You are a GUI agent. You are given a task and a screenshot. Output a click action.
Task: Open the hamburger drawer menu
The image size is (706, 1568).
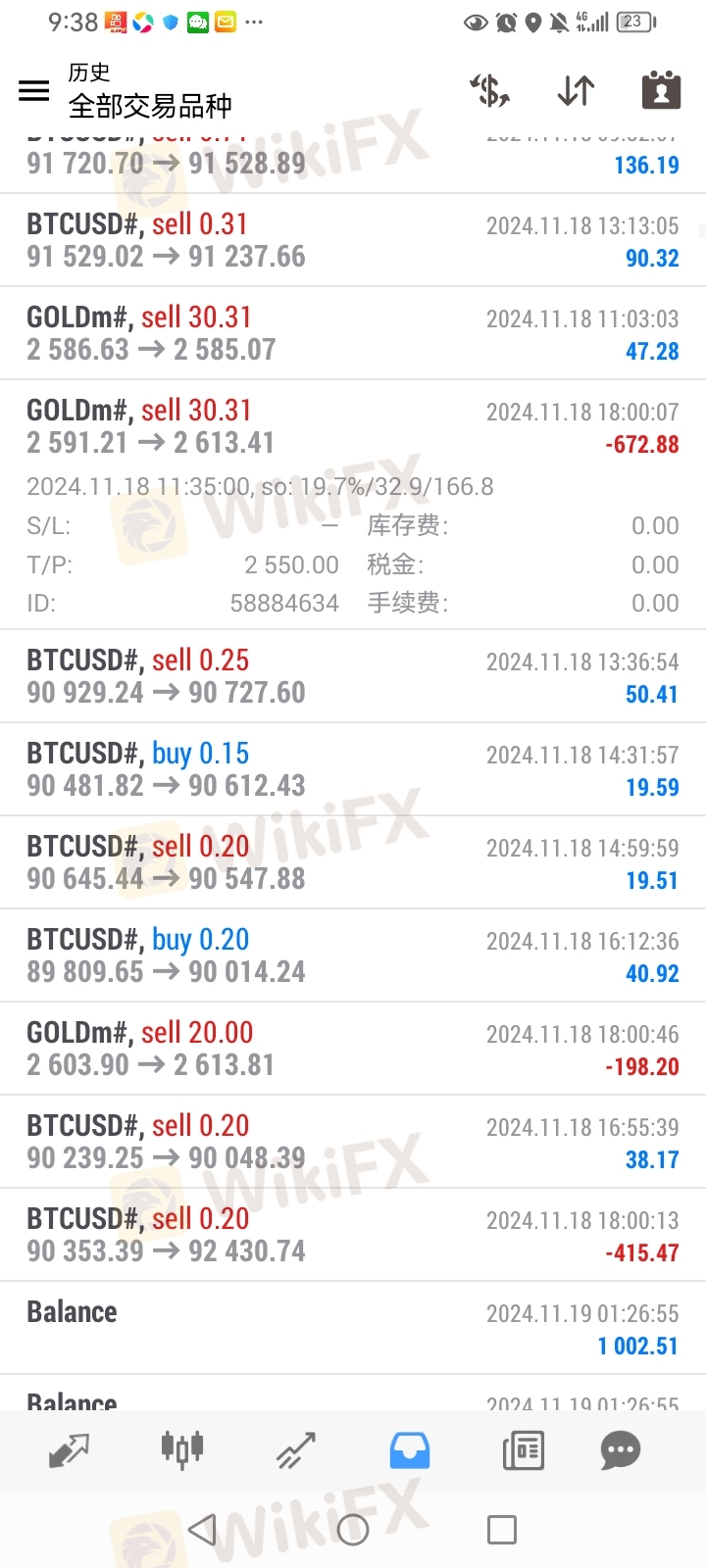pos(34,91)
